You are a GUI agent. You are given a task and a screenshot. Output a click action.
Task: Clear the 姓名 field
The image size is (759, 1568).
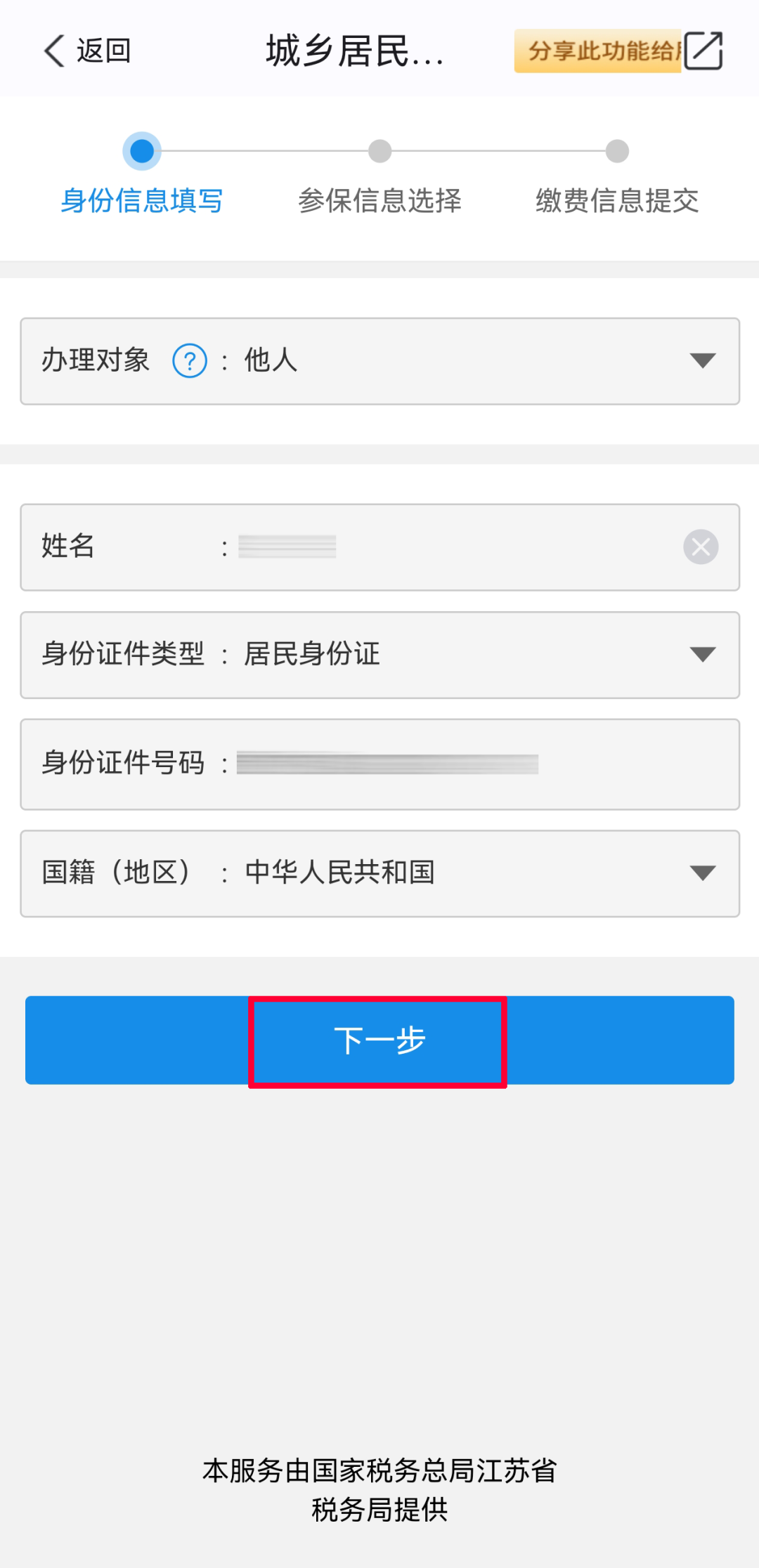(x=701, y=547)
